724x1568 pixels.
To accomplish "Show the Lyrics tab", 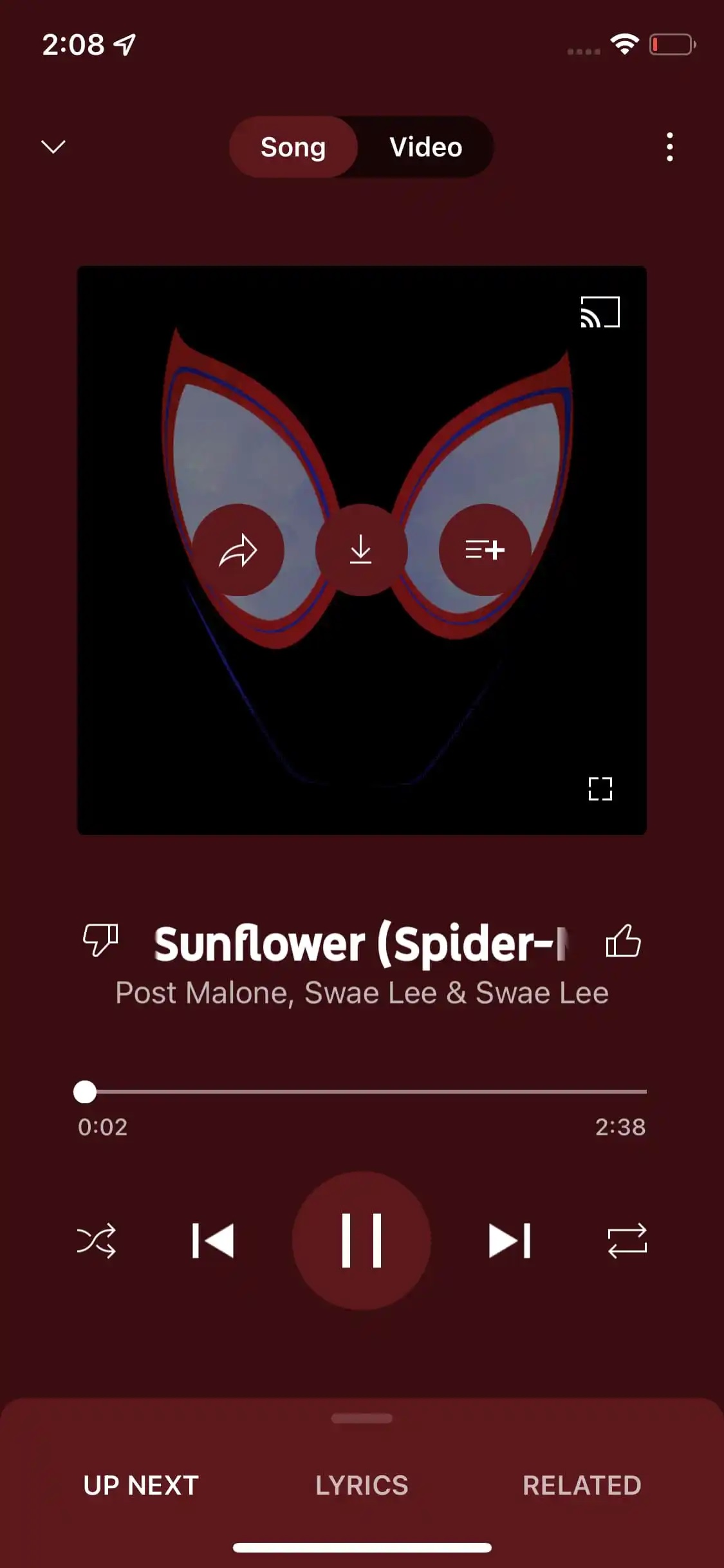I will pos(362,1486).
